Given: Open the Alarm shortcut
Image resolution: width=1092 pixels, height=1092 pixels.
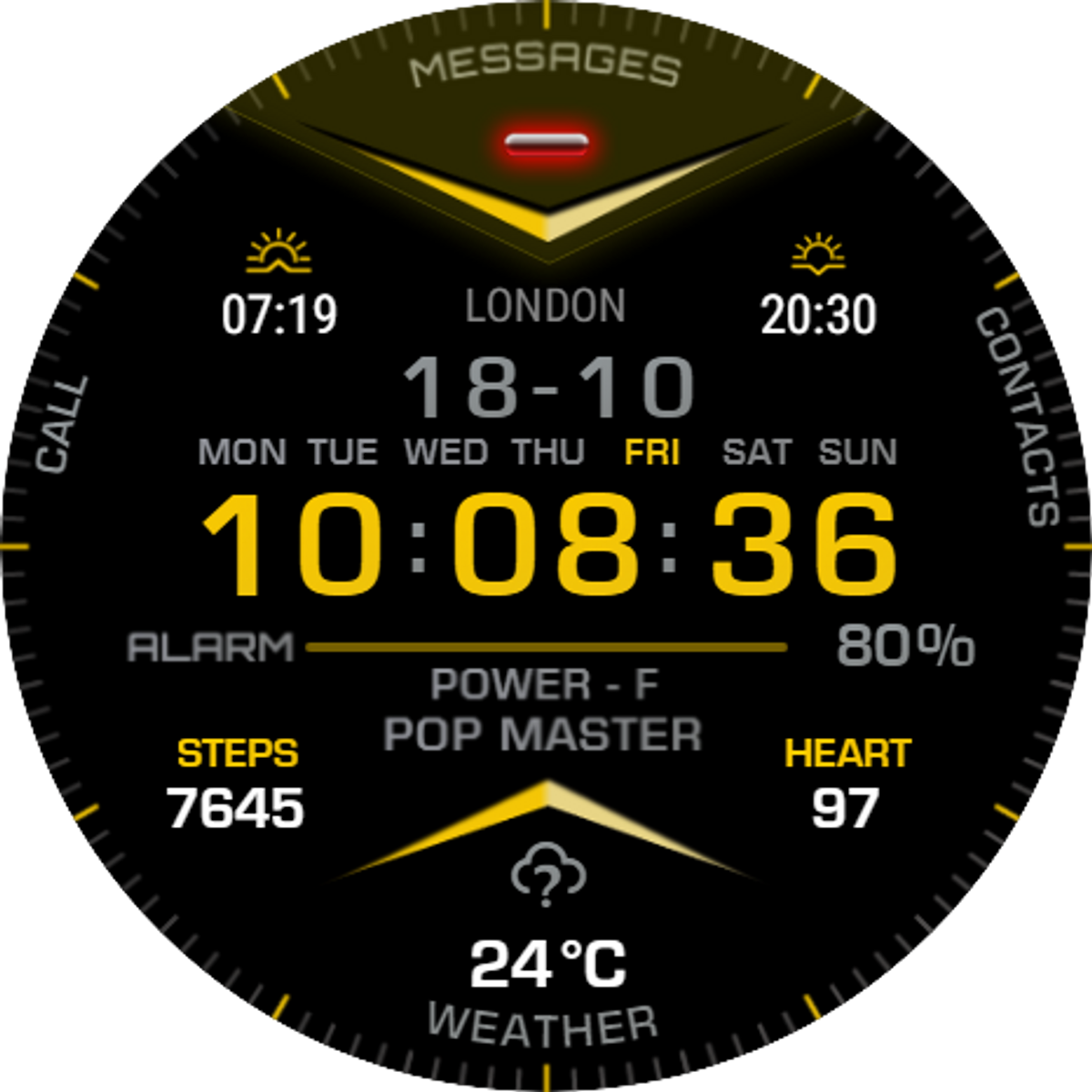Looking at the screenshot, I should coord(210,647).
